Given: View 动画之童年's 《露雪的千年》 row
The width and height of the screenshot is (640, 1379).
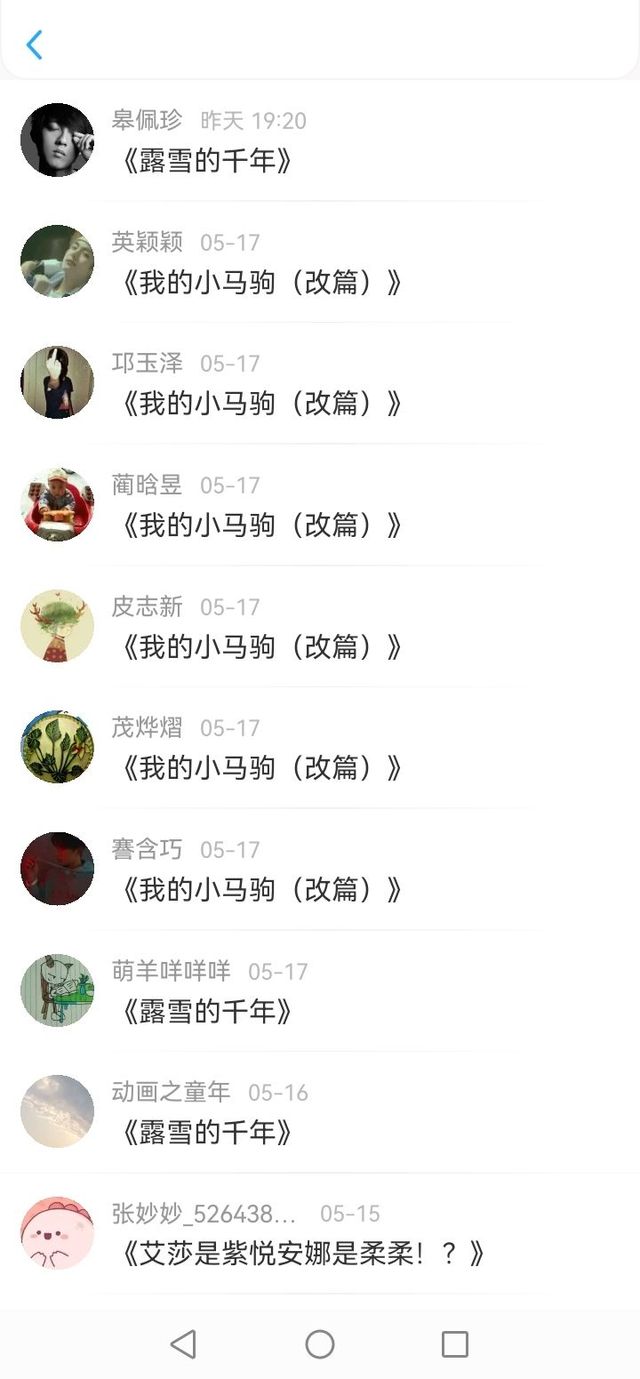Looking at the screenshot, I should pos(207,1133).
